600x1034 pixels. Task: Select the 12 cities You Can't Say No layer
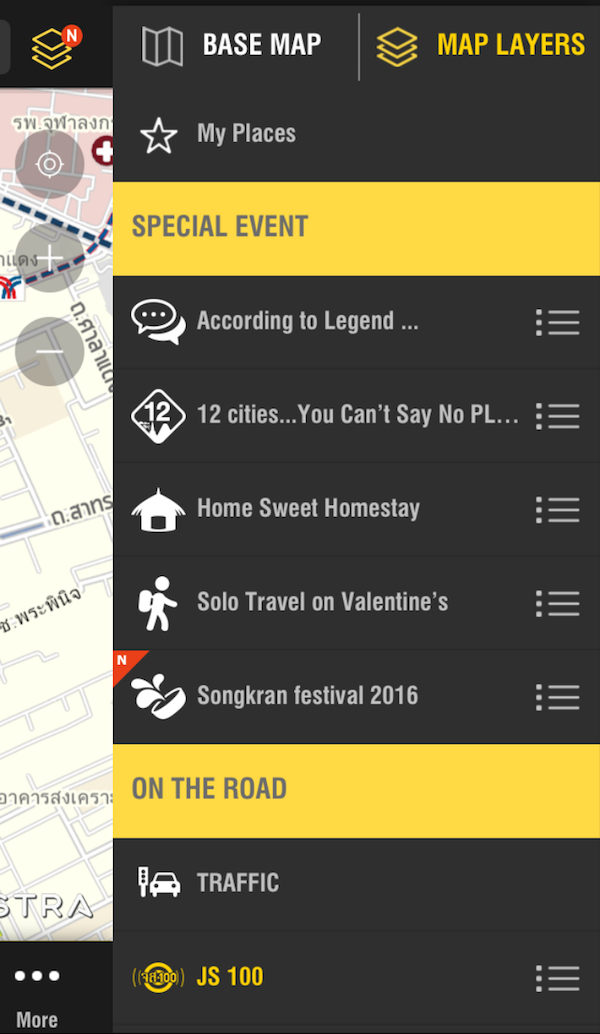[356, 415]
